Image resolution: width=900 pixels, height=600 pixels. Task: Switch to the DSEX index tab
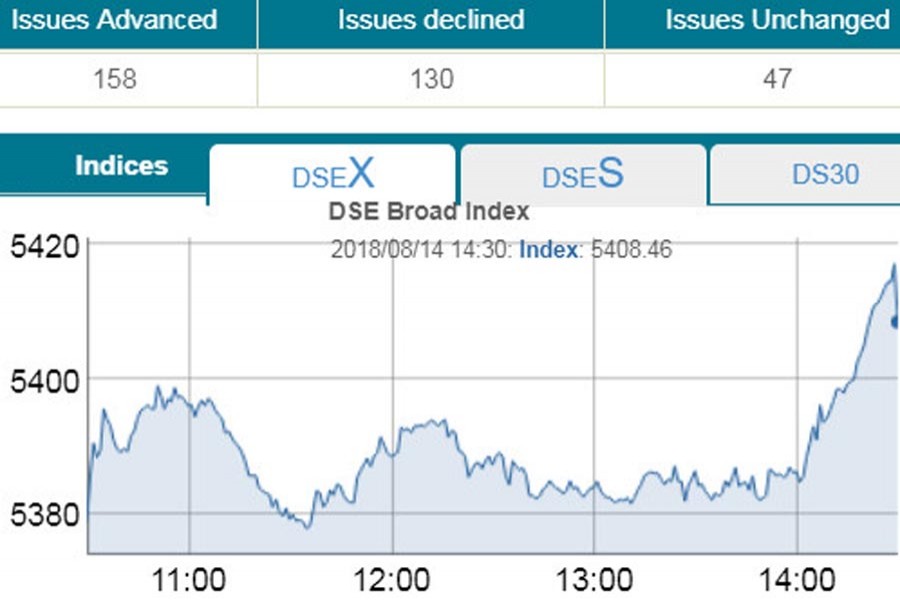(332, 174)
